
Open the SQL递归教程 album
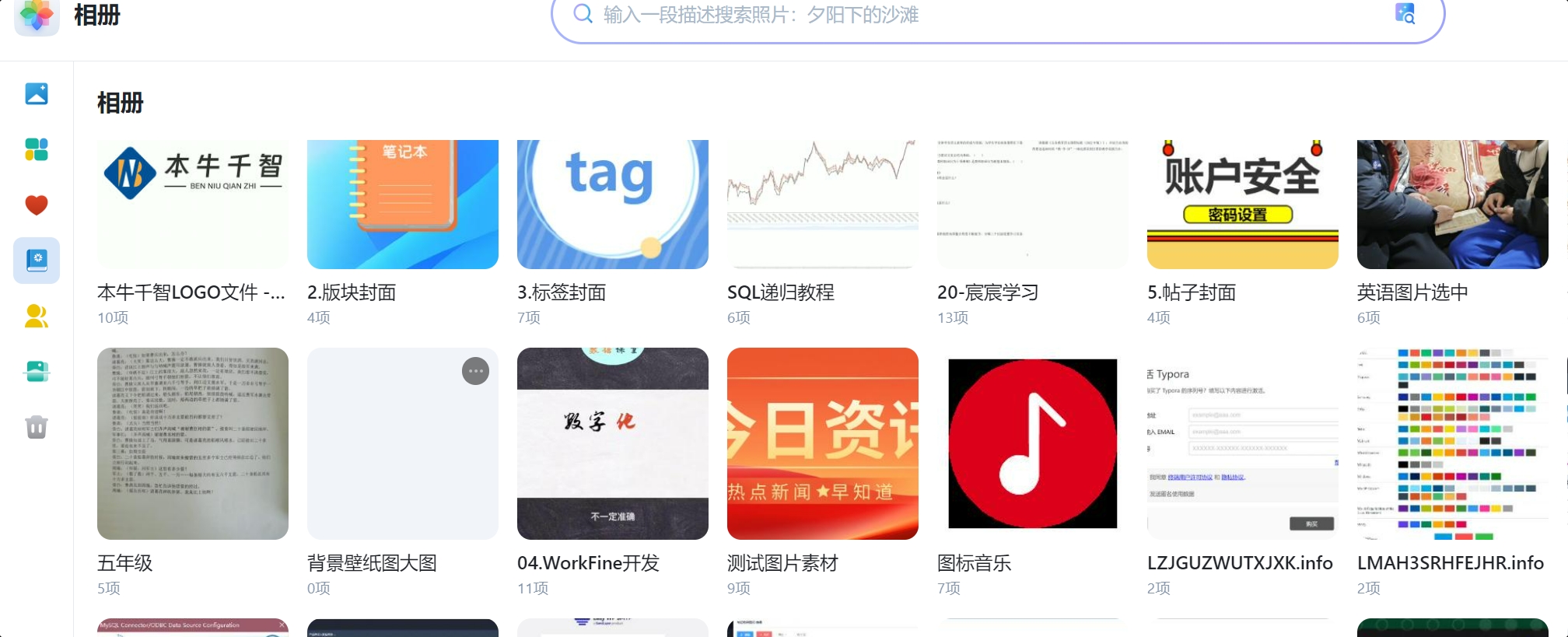[822, 205]
